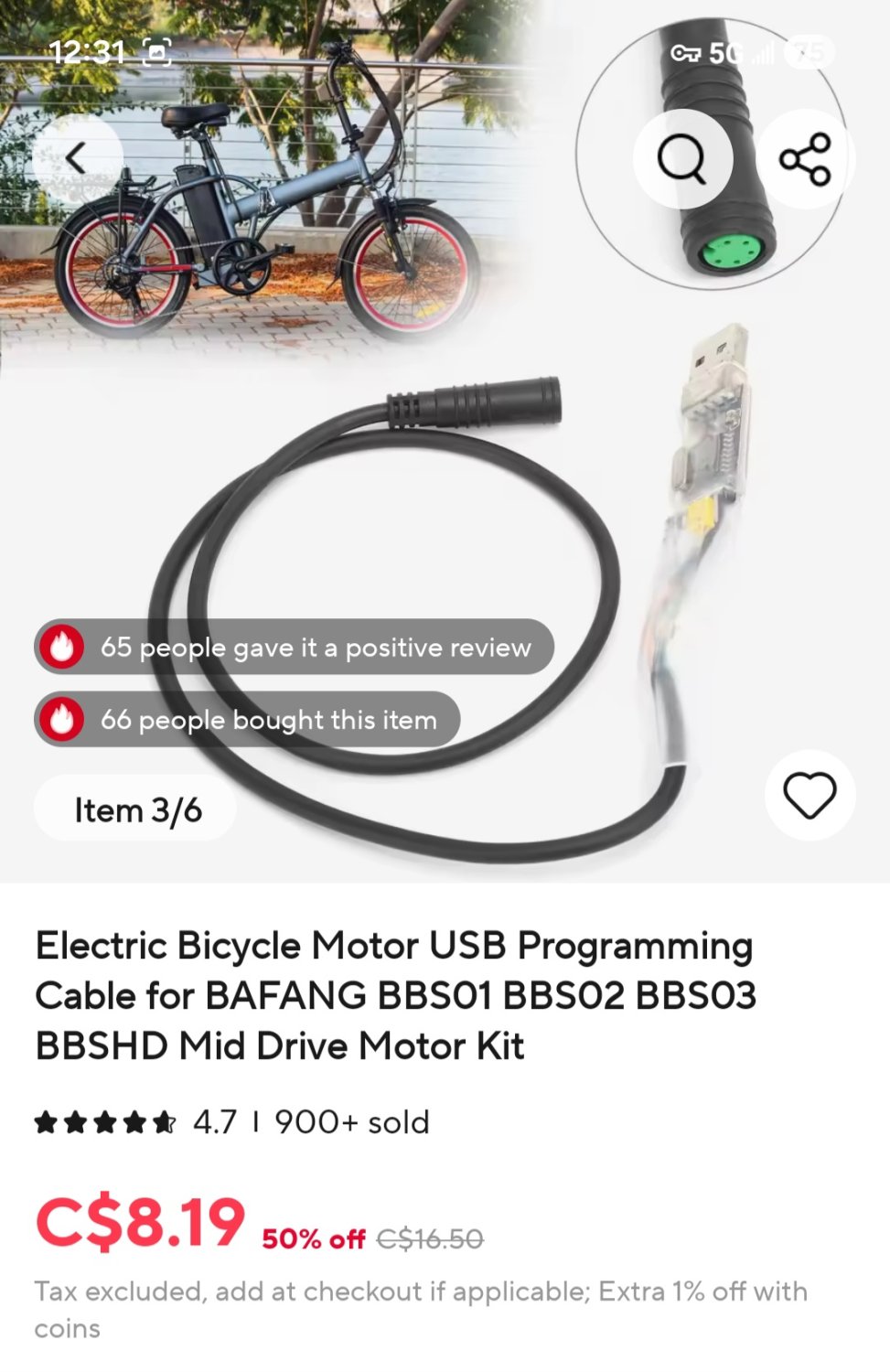Share this Bafang programming cable listing
This screenshot has width=890, height=1372.
tap(805, 159)
